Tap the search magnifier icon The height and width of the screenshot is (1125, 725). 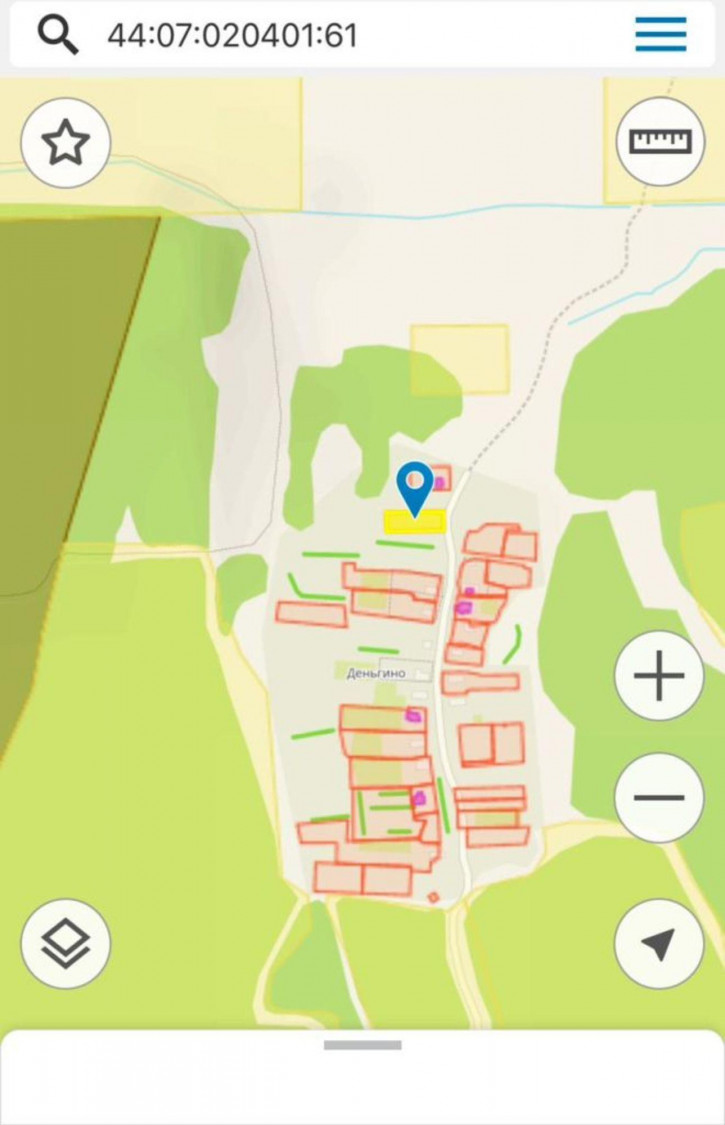tap(58, 35)
